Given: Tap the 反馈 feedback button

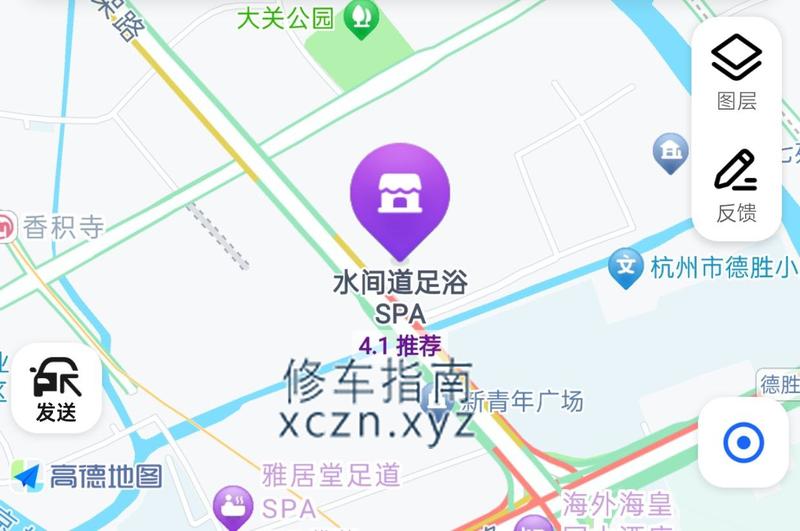Looking at the screenshot, I should (x=737, y=184).
